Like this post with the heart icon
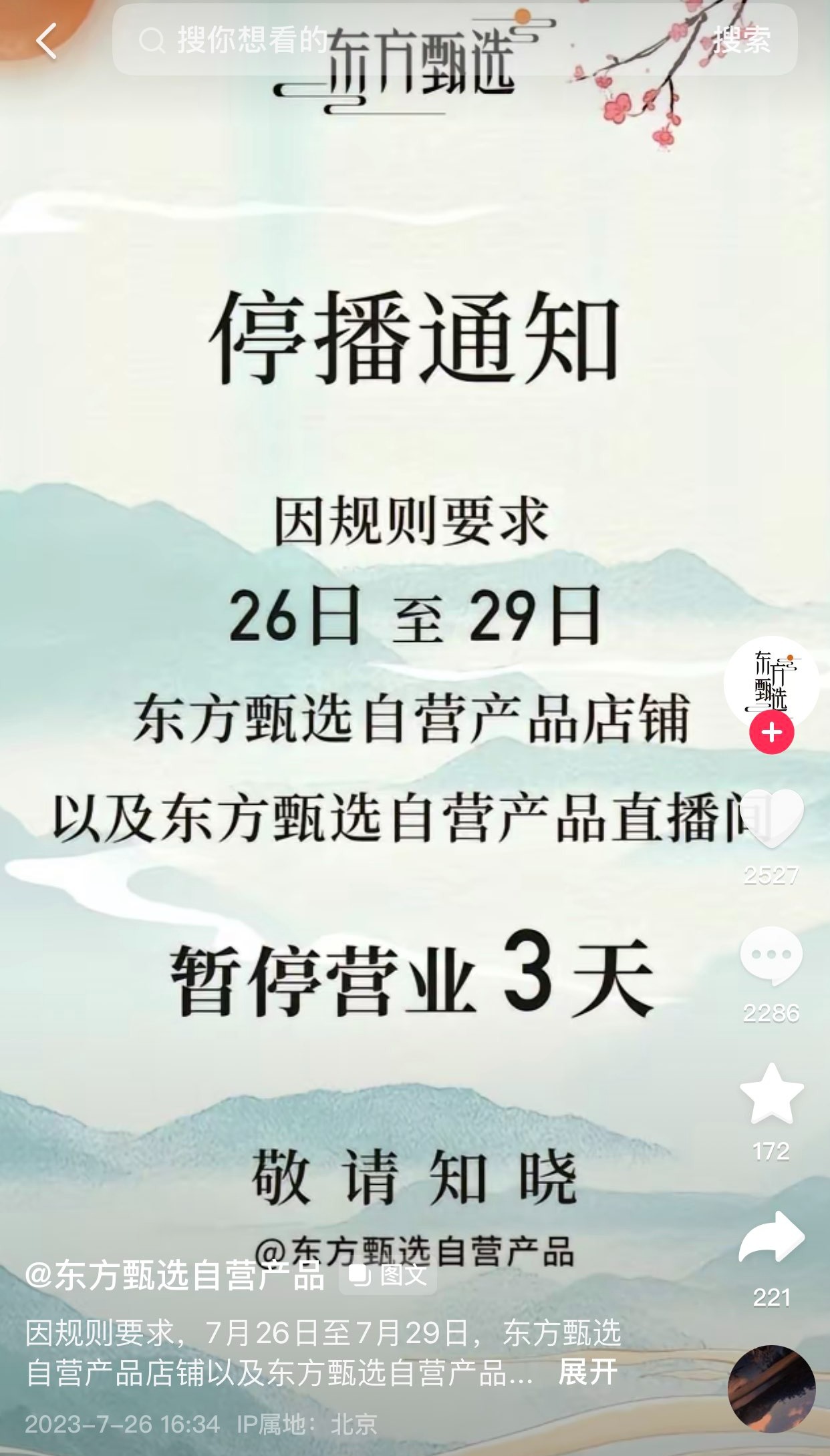The width and height of the screenshot is (830, 1456). tap(771, 818)
